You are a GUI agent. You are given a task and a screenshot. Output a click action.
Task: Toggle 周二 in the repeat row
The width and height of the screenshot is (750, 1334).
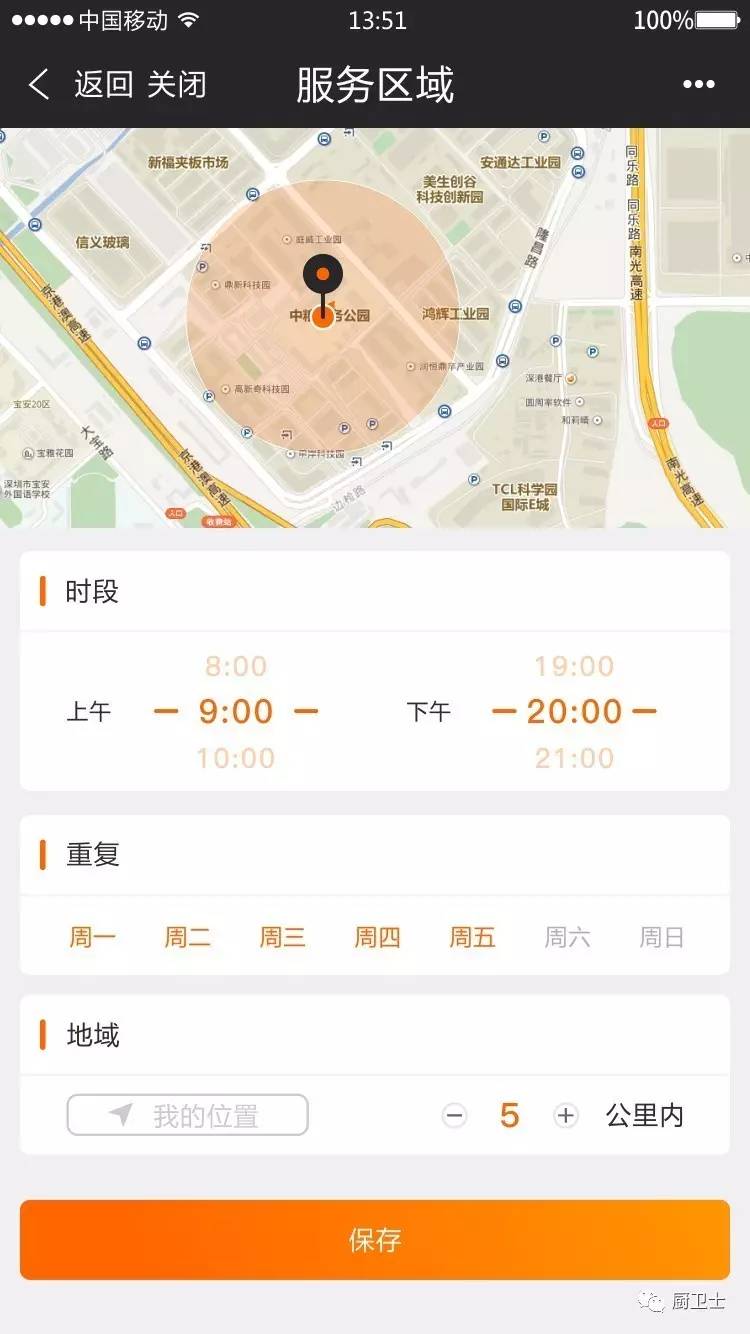pos(188,937)
